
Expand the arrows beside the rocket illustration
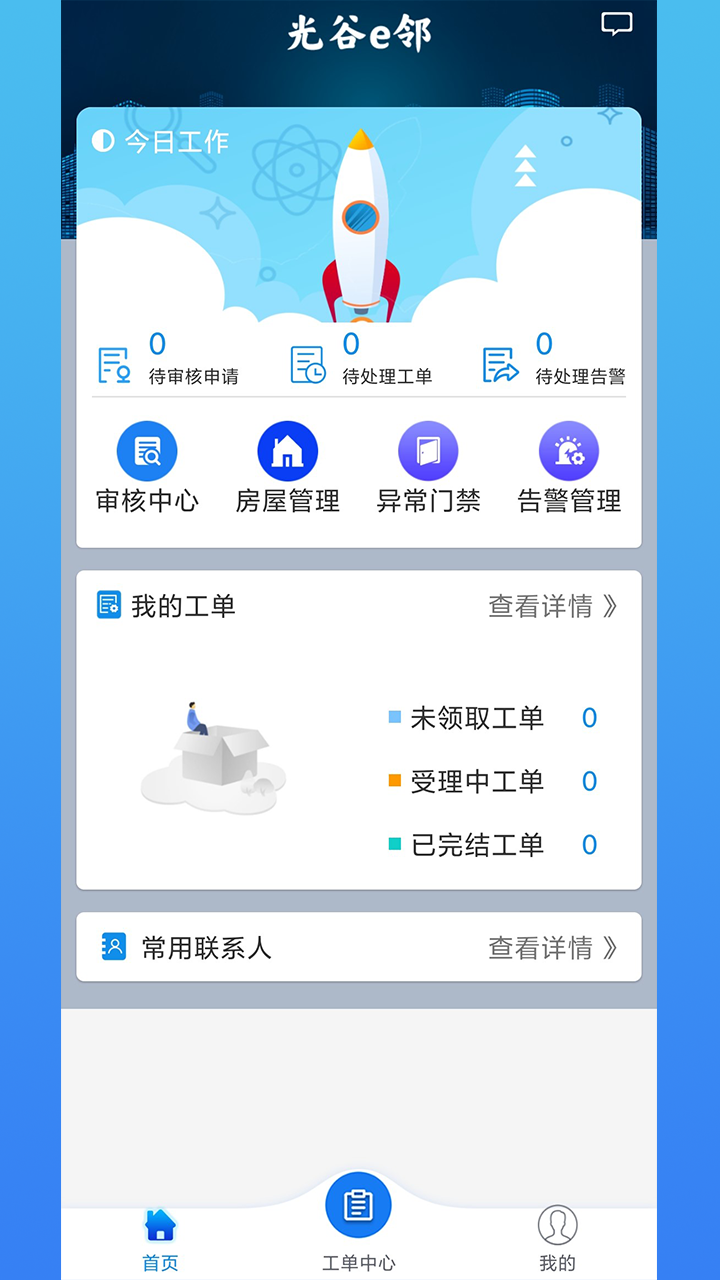[x=525, y=163]
